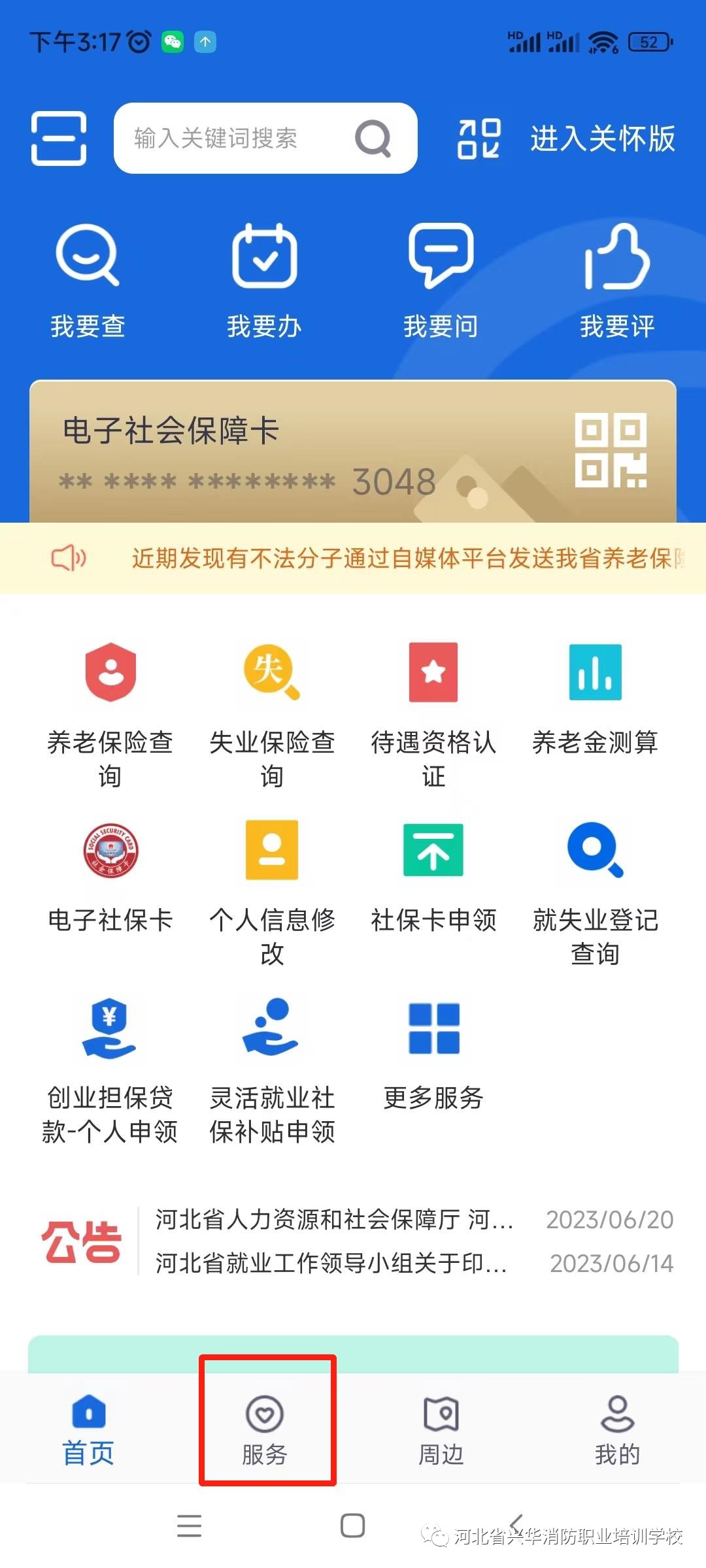
Task: Open announcement dated 2023/06/20
Action: pyautogui.click(x=414, y=1219)
